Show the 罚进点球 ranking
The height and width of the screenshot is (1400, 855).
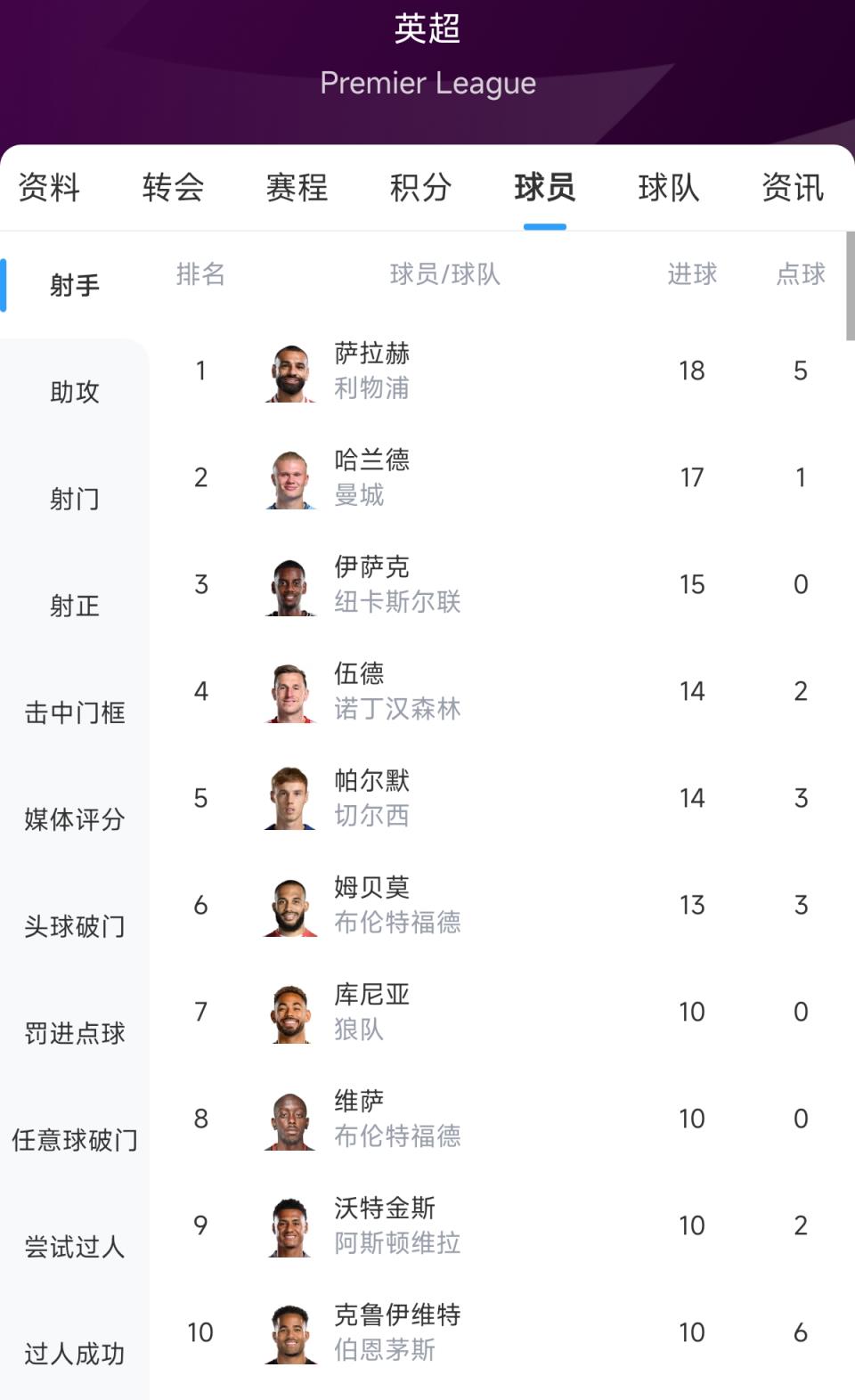tap(75, 1033)
